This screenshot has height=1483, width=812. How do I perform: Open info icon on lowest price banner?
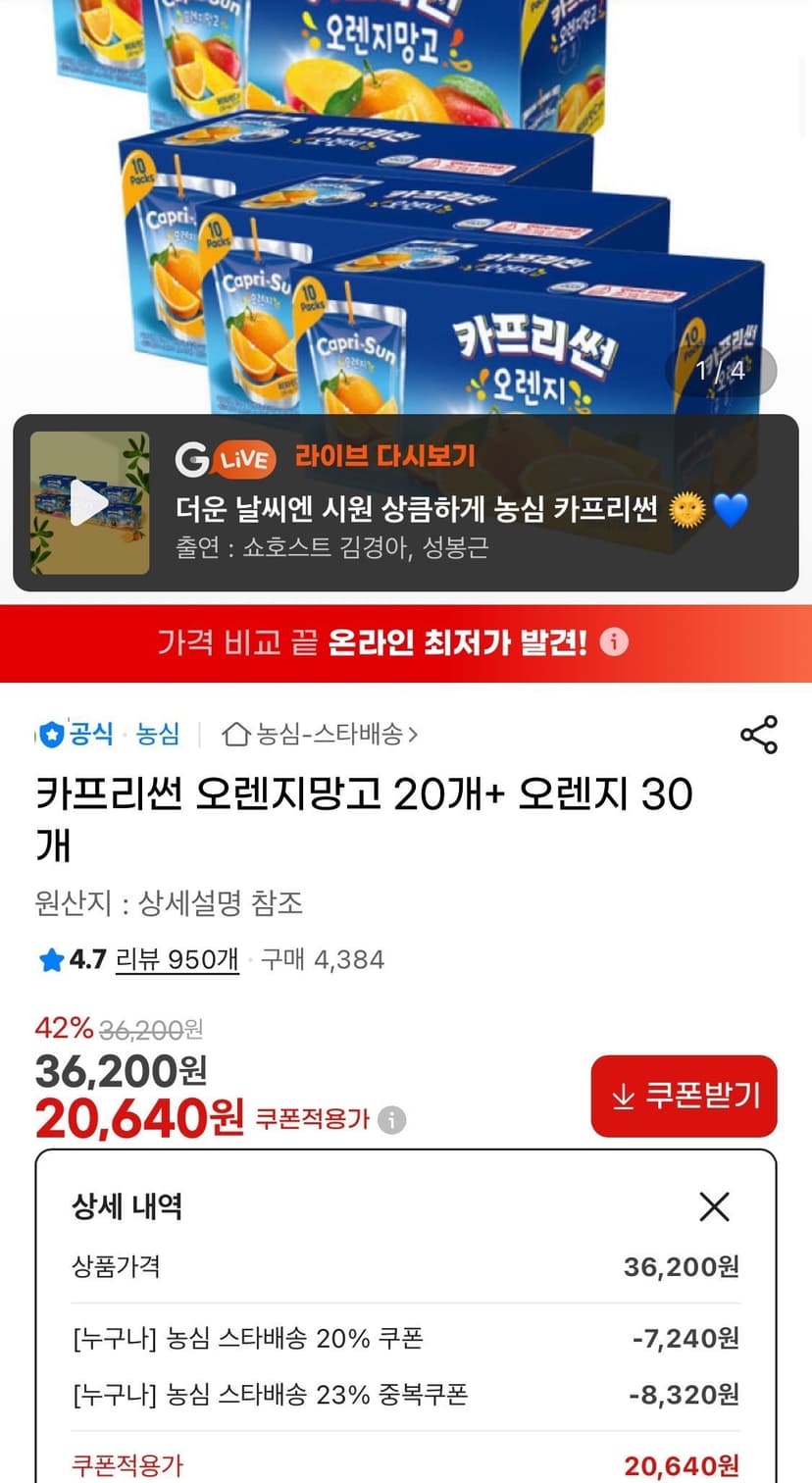[614, 642]
